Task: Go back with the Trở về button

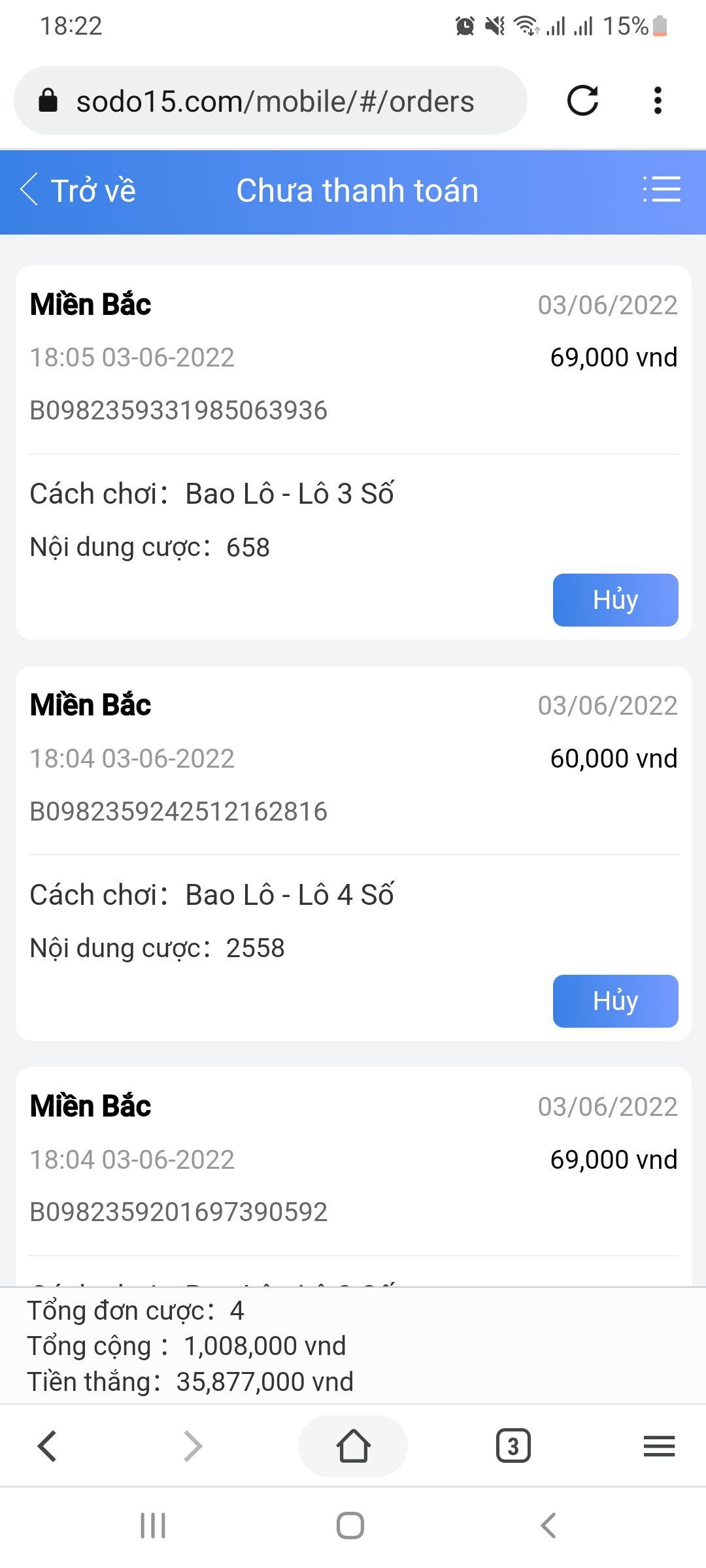Action: pyautogui.click(x=78, y=191)
